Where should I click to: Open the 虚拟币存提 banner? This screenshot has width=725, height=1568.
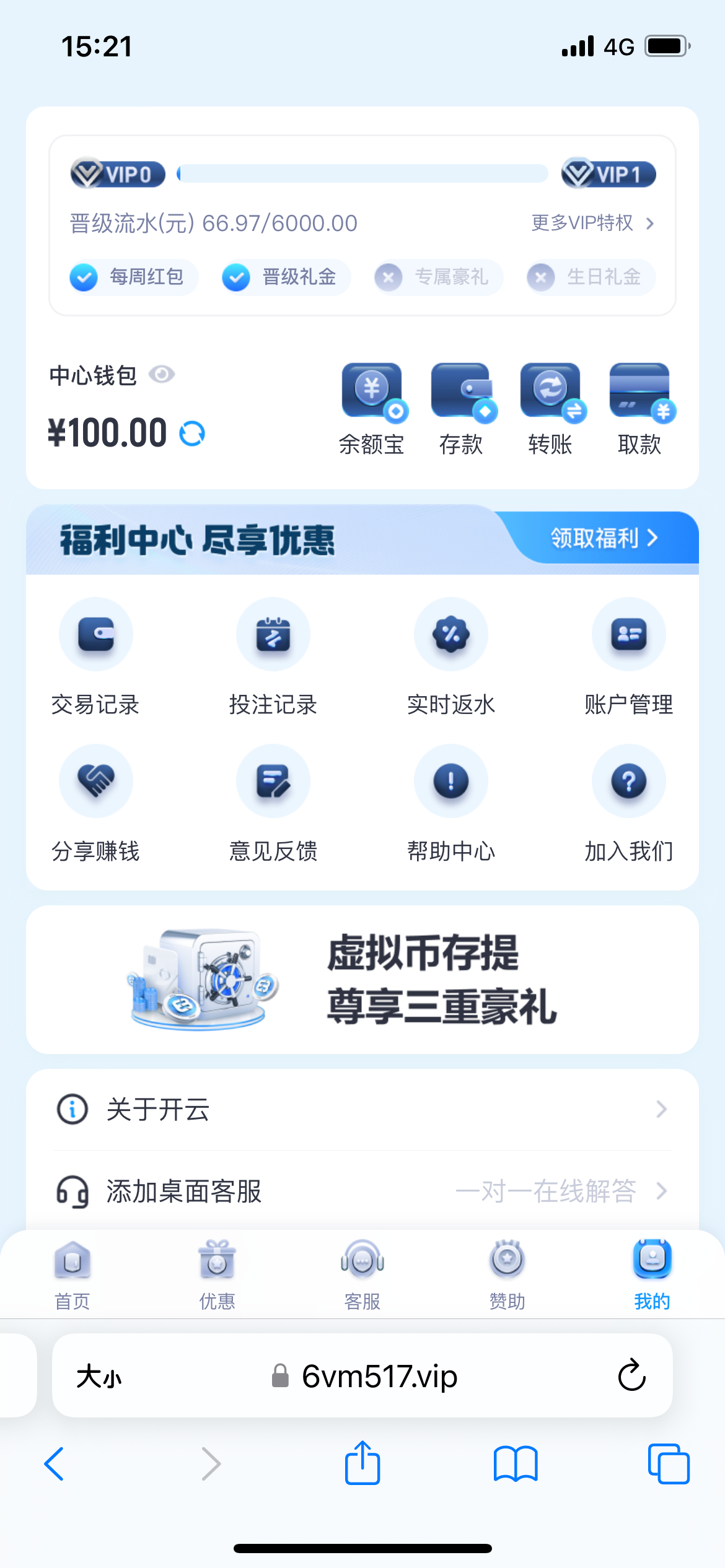click(362, 980)
